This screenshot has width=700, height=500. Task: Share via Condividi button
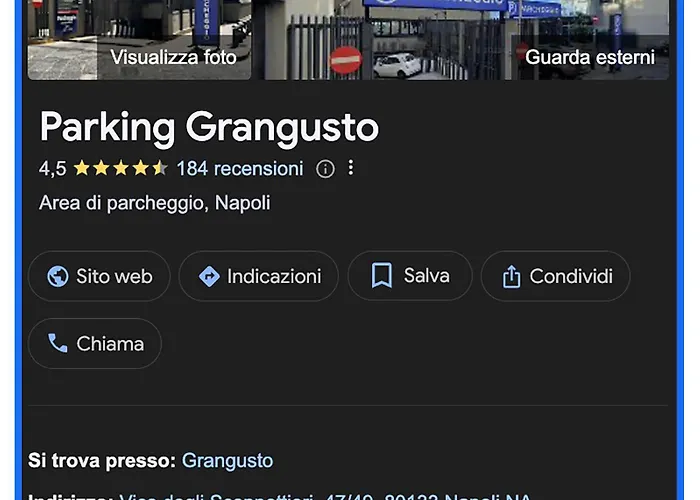point(555,276)
